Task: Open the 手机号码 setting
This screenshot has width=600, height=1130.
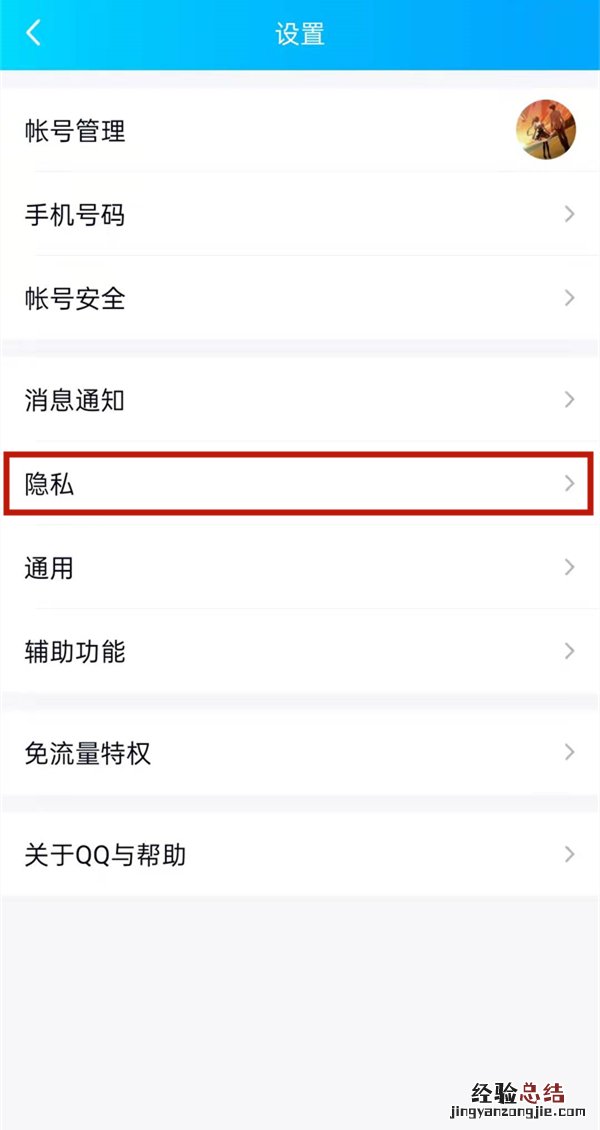Action: 300,214
